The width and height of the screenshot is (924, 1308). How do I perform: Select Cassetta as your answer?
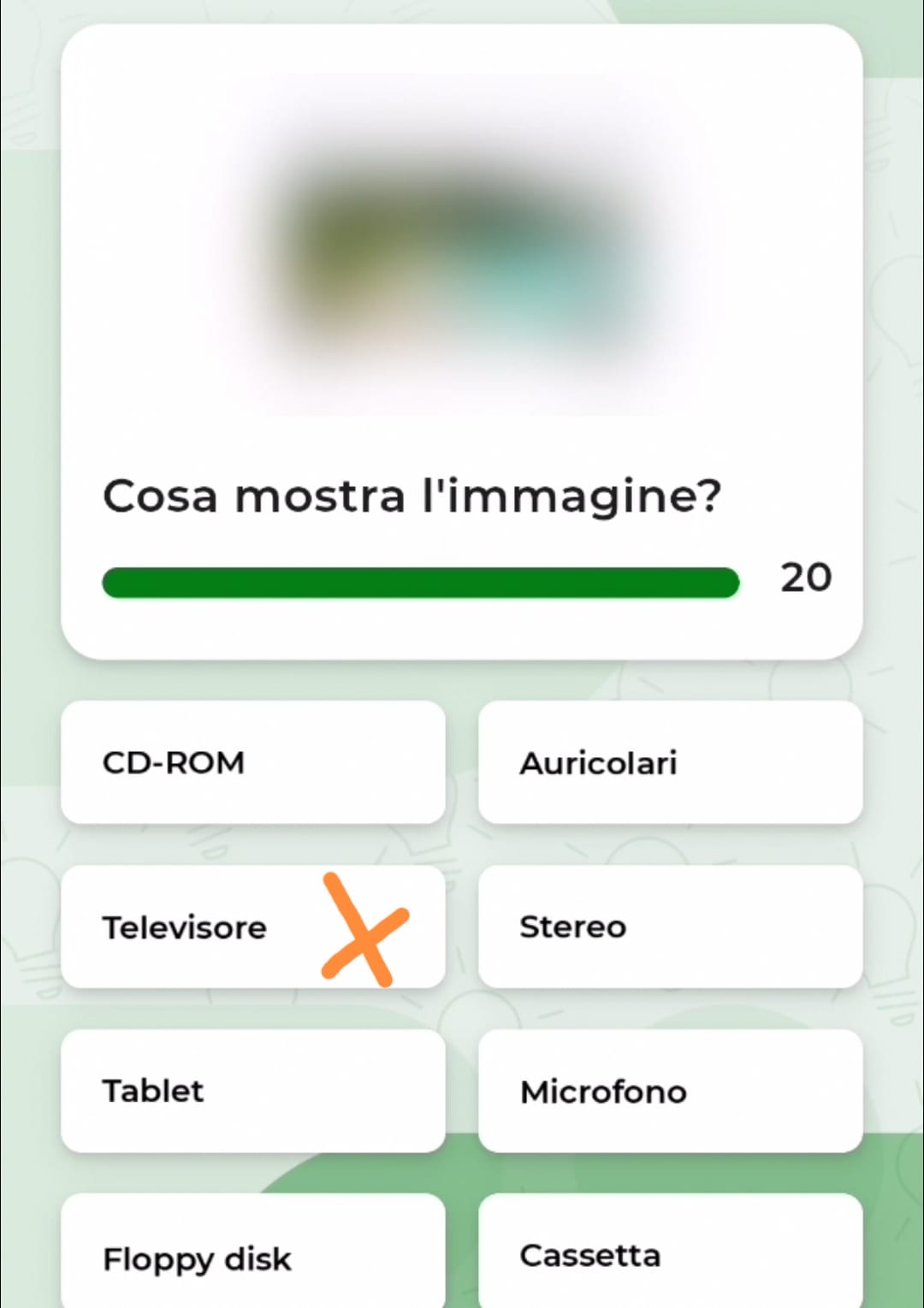(670, 1255)
